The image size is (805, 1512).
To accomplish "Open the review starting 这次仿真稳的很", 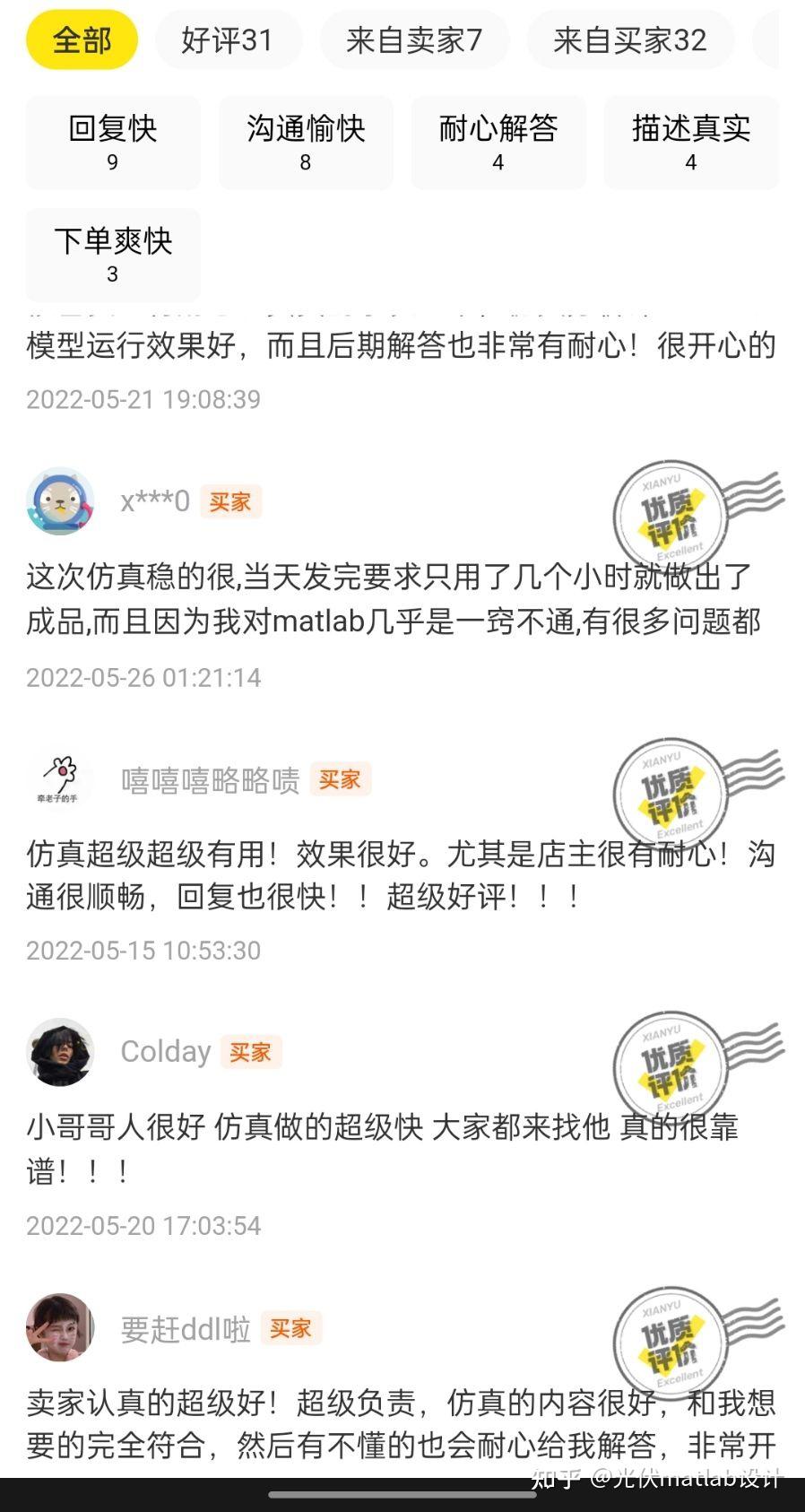I will [x=394, y=599].
